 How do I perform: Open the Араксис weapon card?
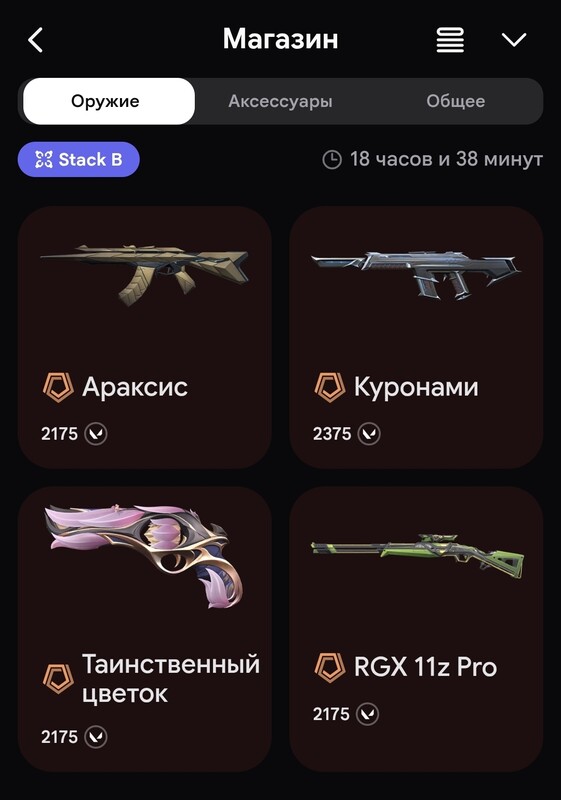pyautogui.click(x=145, y=337)
